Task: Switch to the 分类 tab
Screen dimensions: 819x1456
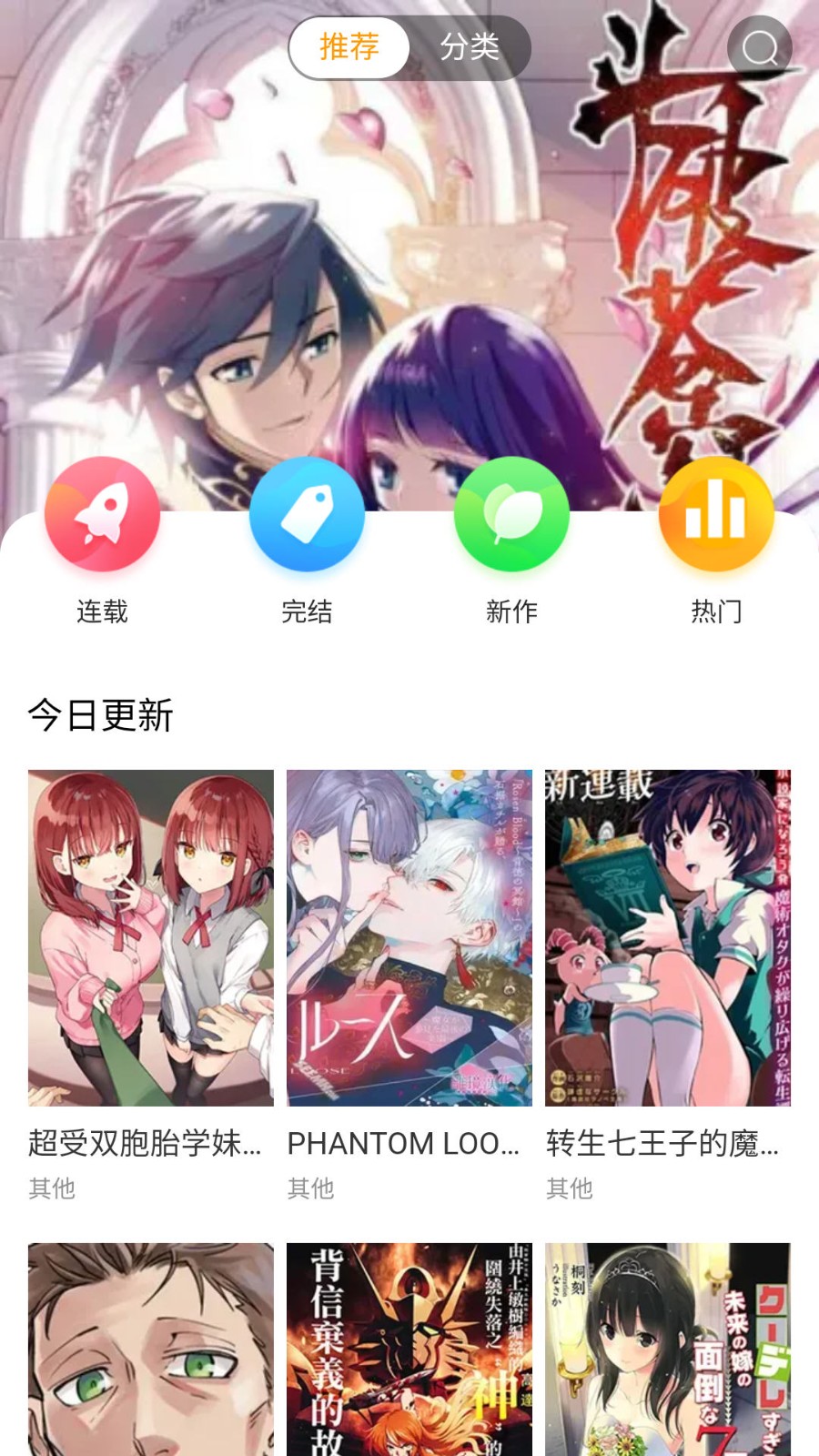Action: 470,46
